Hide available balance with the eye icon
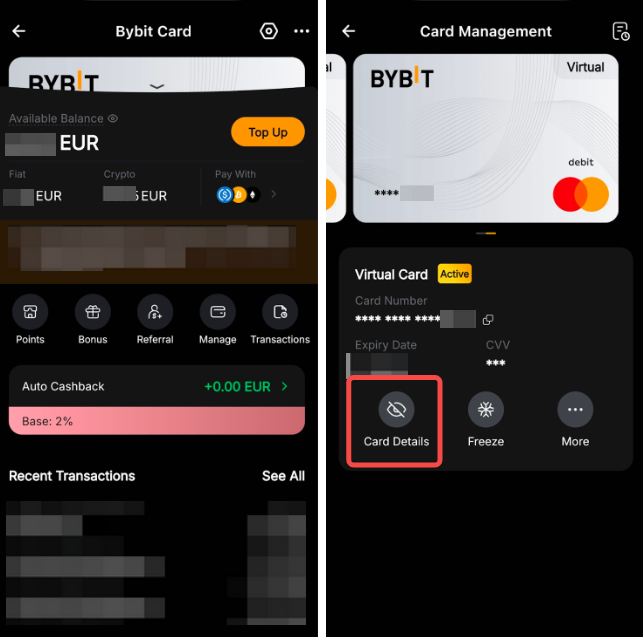643x637 pixels. point(113,118)
